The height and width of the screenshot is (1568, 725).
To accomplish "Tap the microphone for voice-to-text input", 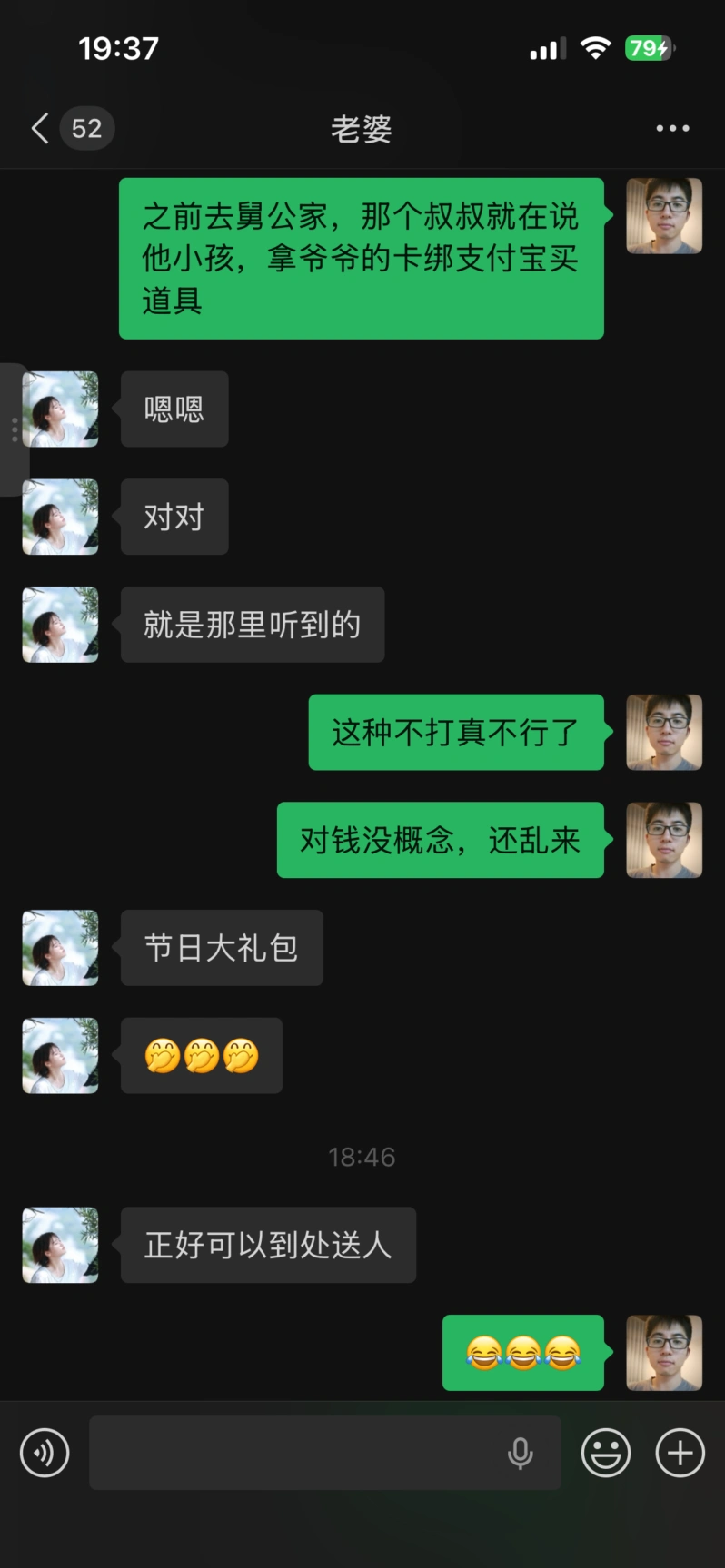I will click(520, 1453).
